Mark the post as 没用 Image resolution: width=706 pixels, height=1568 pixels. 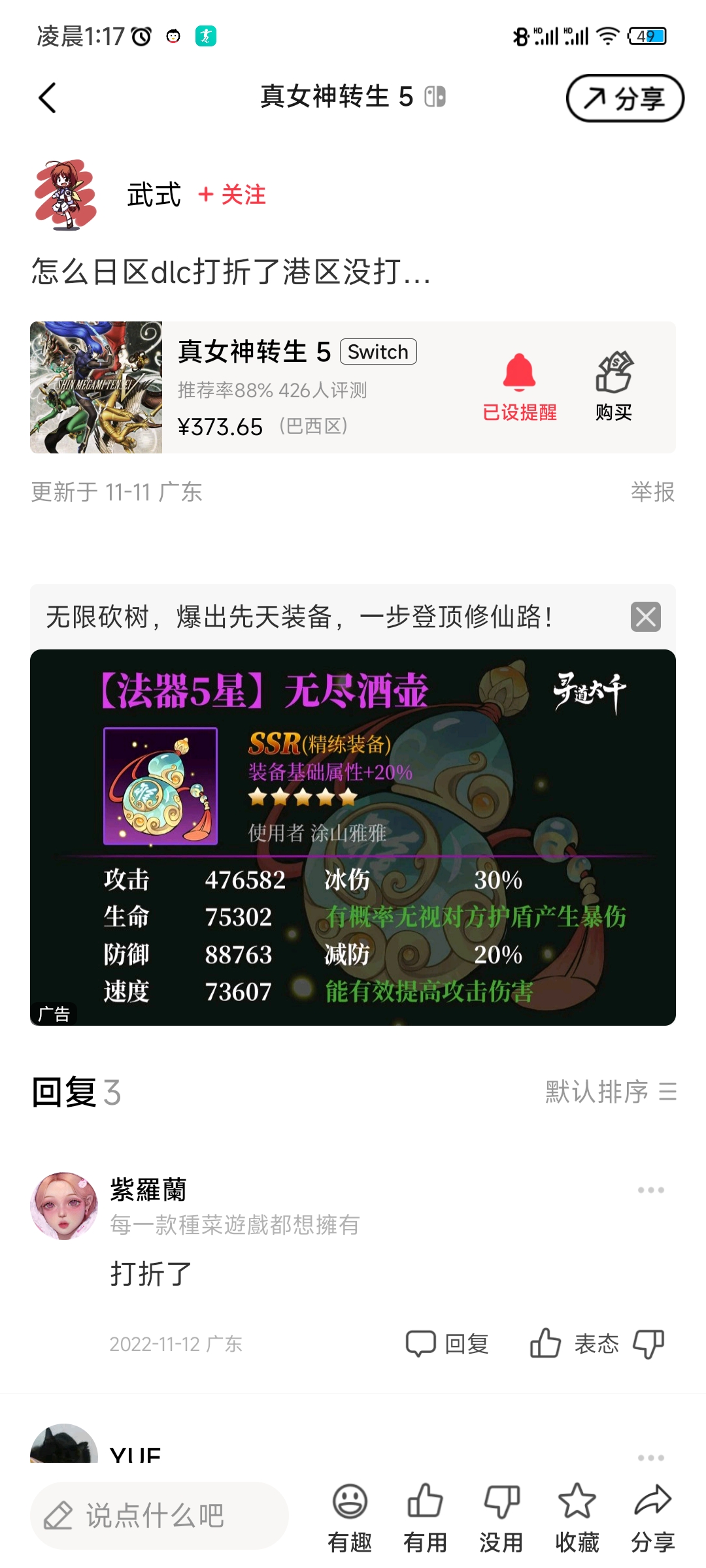501,1517
